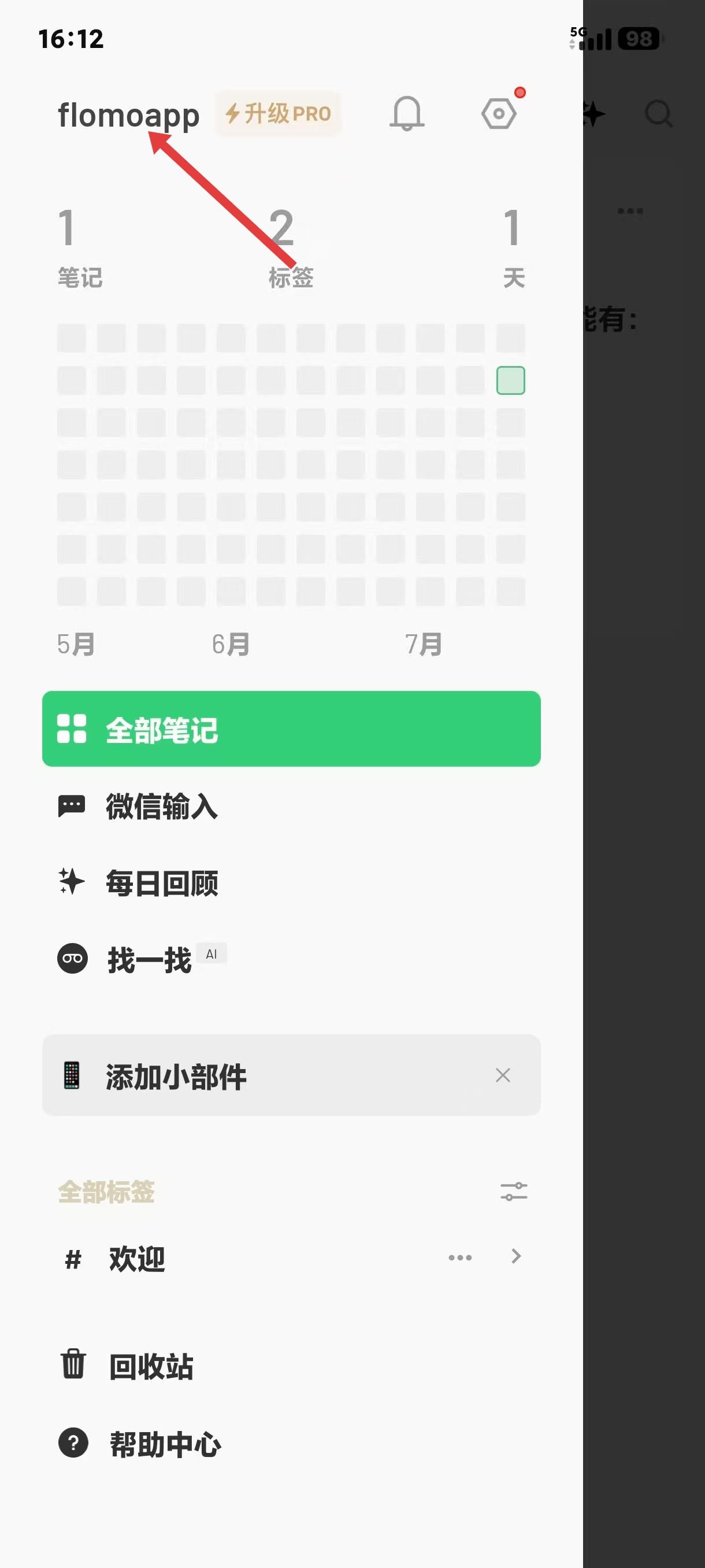Open 微信输入
The height and width of the screenshot is (1568, 705).
click(x=161, y=806)
